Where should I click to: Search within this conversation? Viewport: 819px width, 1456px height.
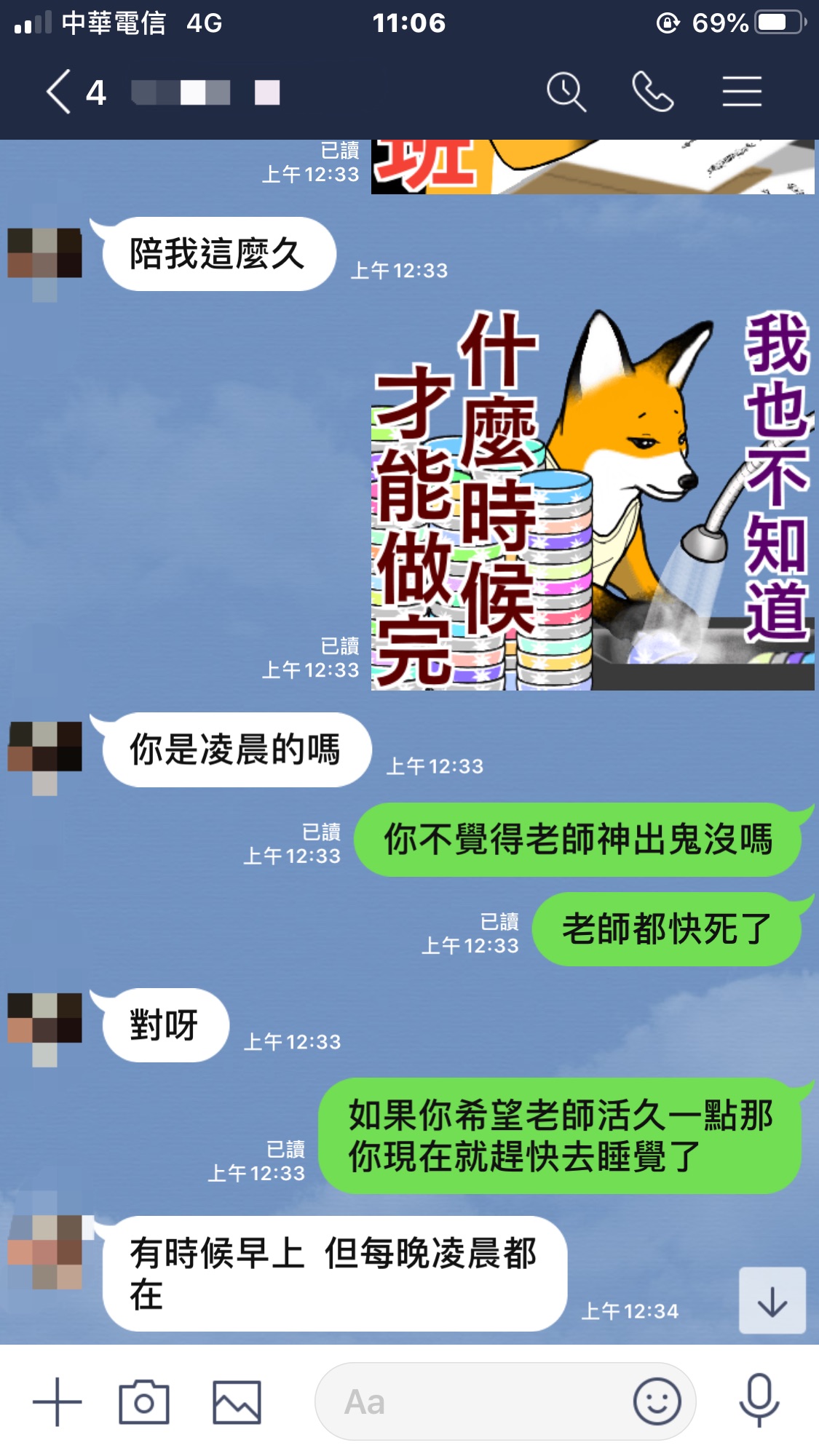566,92
